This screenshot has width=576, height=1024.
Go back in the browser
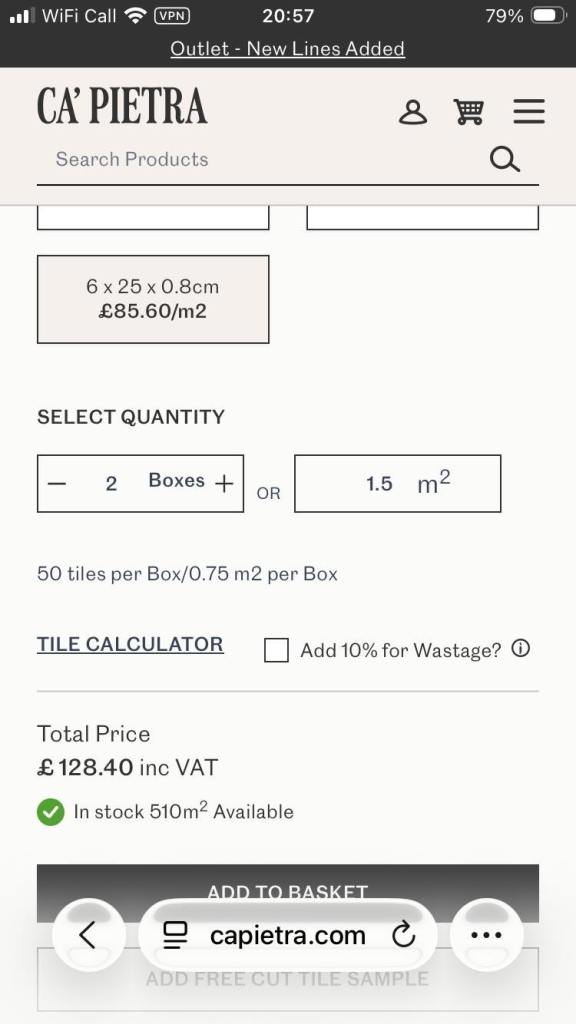pos(88,935)
